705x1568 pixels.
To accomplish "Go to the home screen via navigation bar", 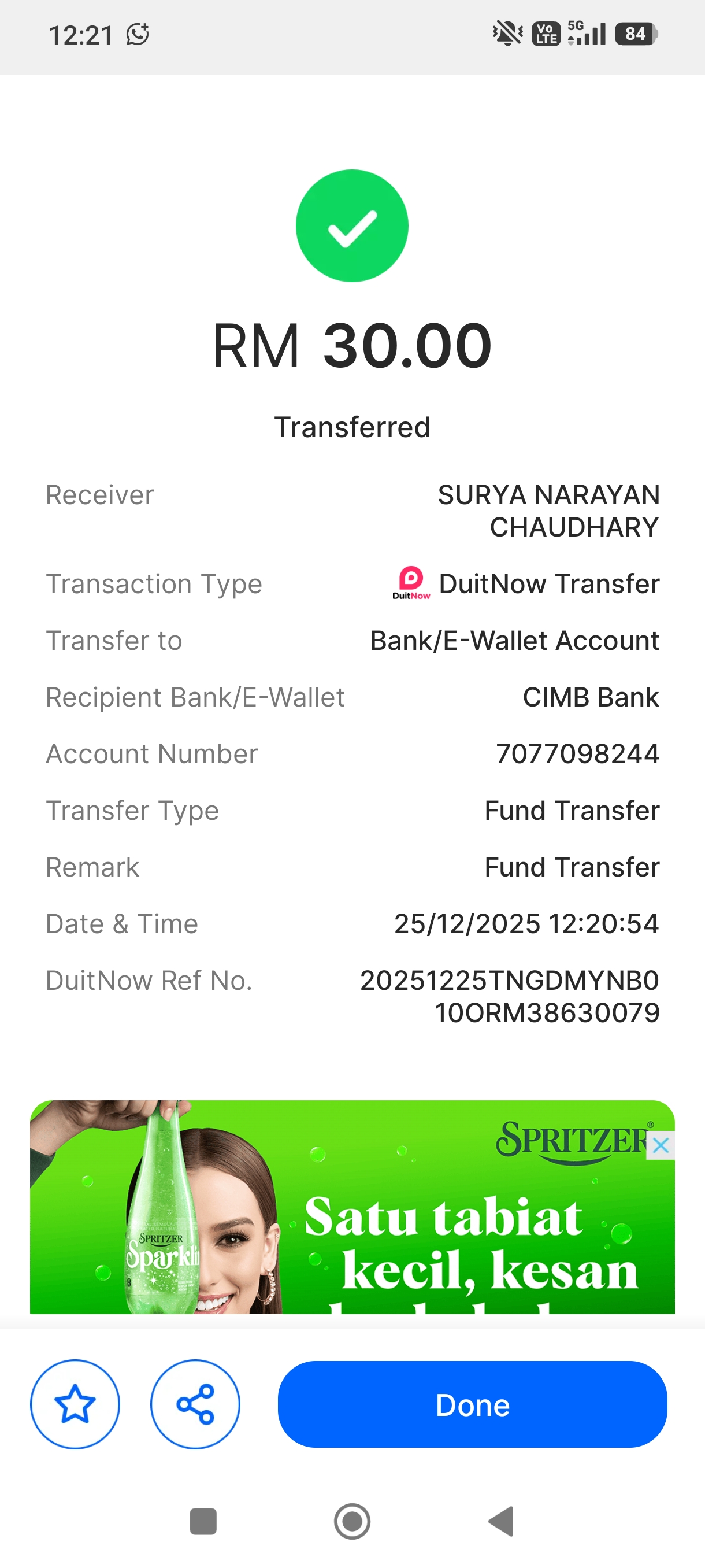I will tap(352, 1521).
